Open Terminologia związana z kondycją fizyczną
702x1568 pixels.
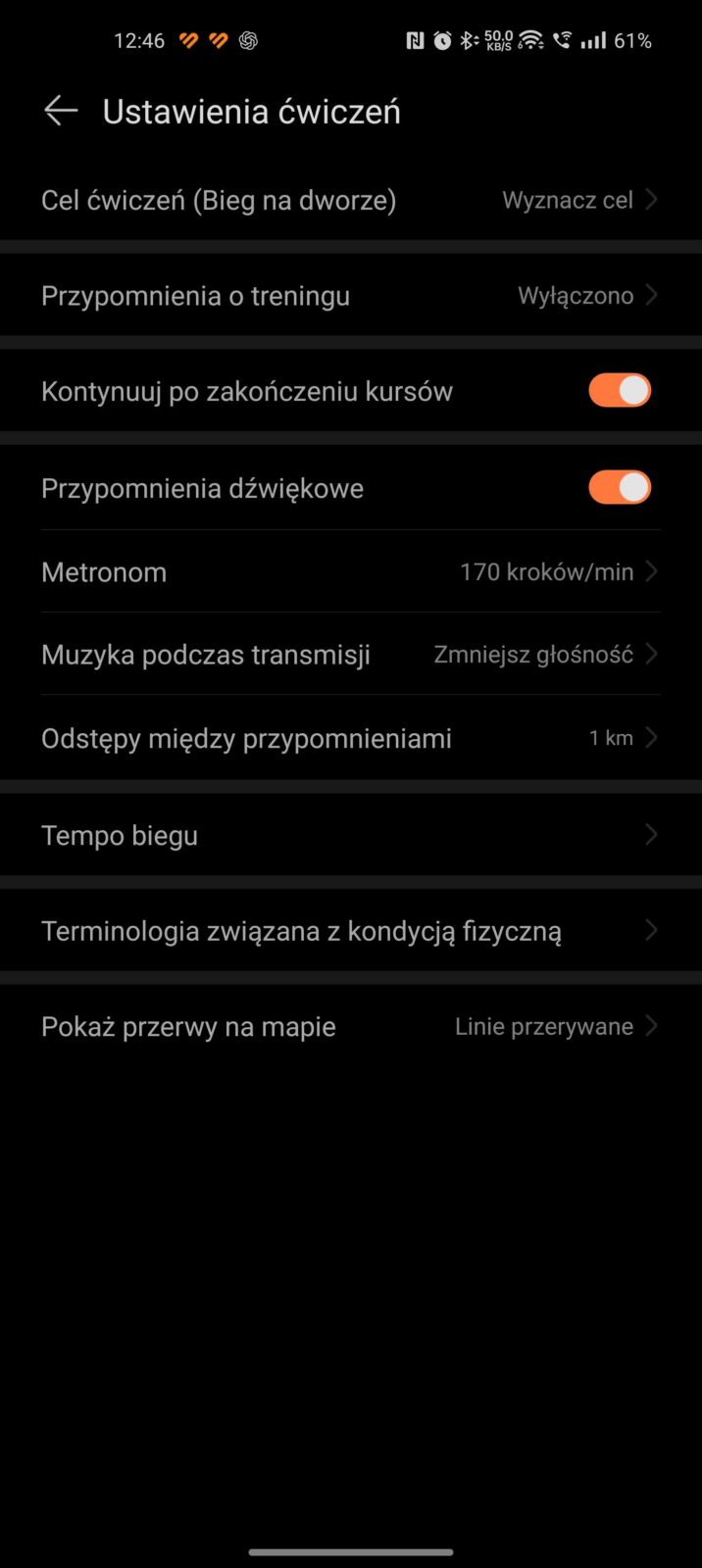[x=350, y=931]
